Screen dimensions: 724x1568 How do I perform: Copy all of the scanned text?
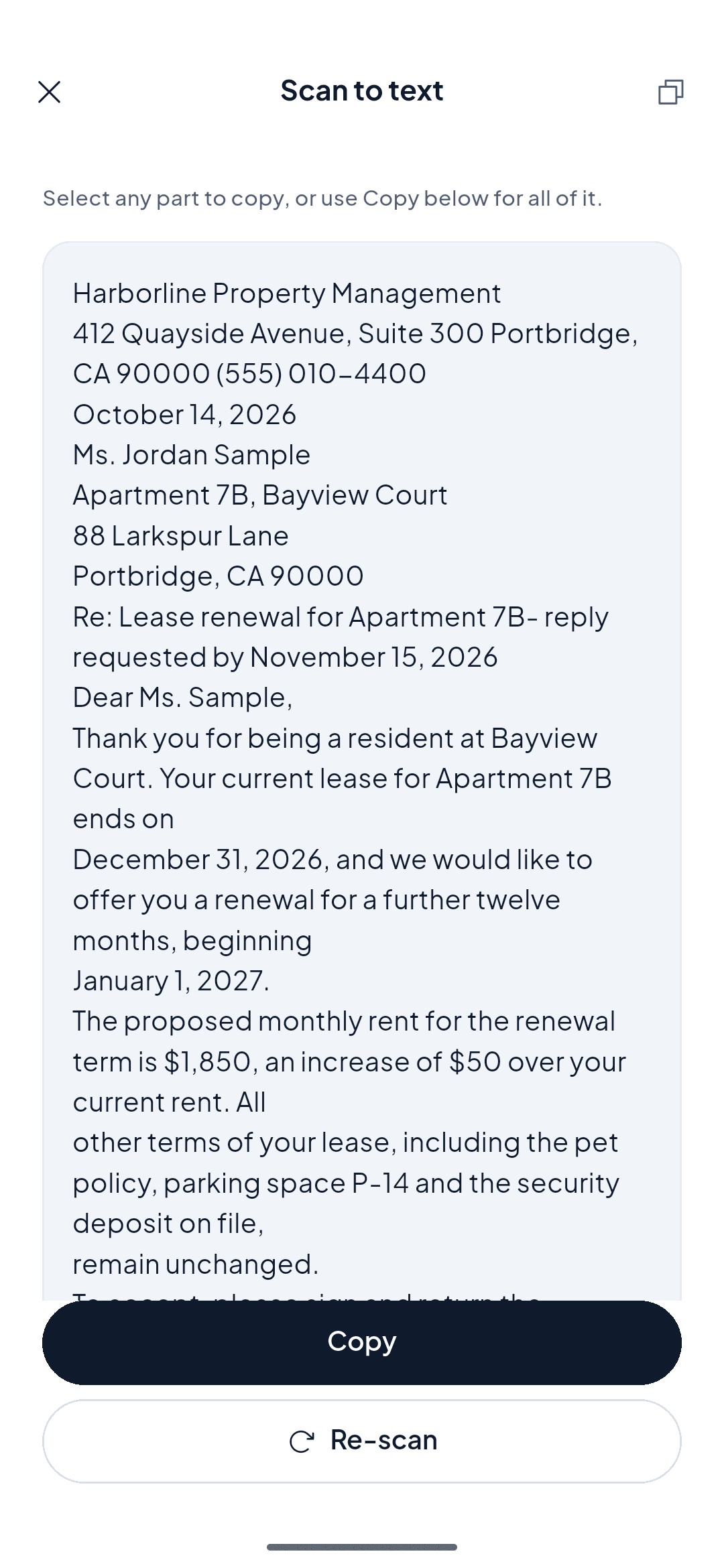pyautogui.click(x=362, y=1342)
